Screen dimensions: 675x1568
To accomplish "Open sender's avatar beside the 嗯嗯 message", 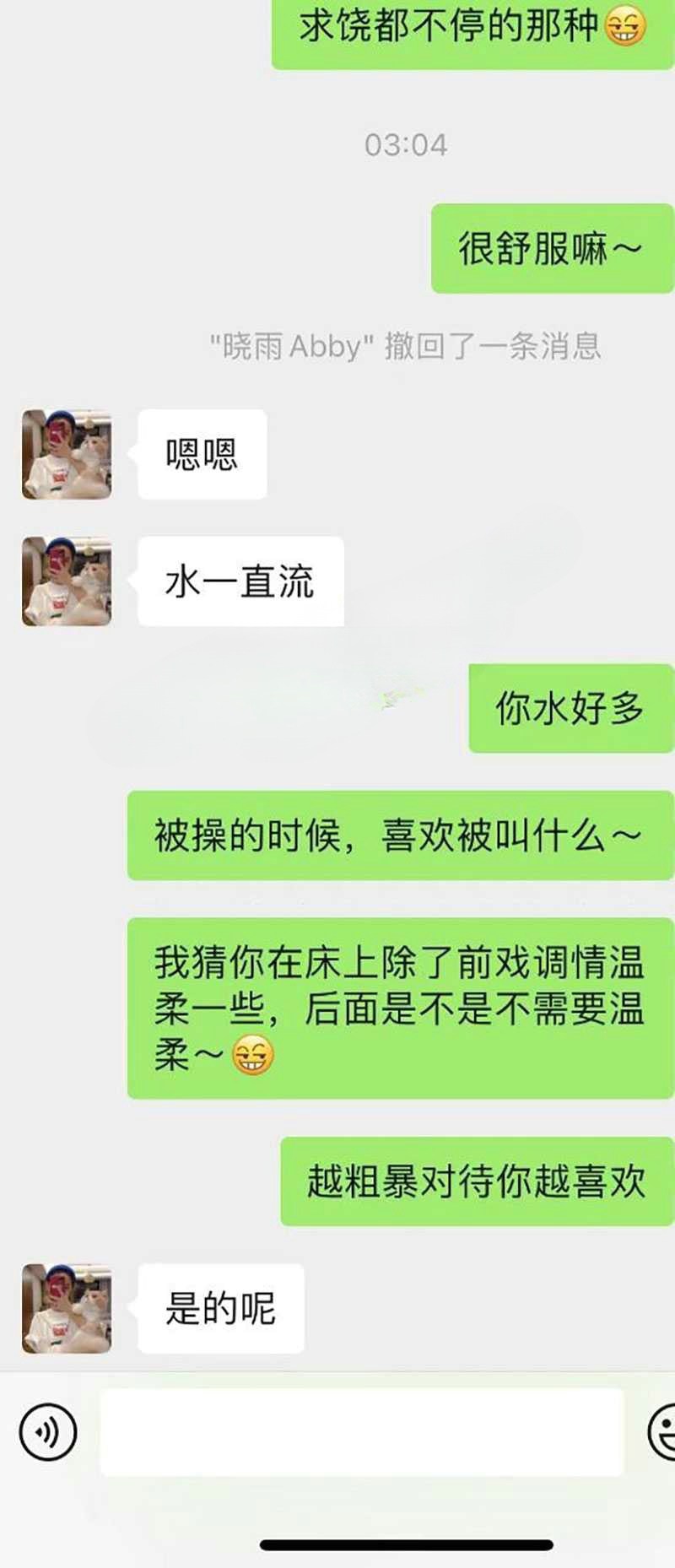I will point(67,454).
